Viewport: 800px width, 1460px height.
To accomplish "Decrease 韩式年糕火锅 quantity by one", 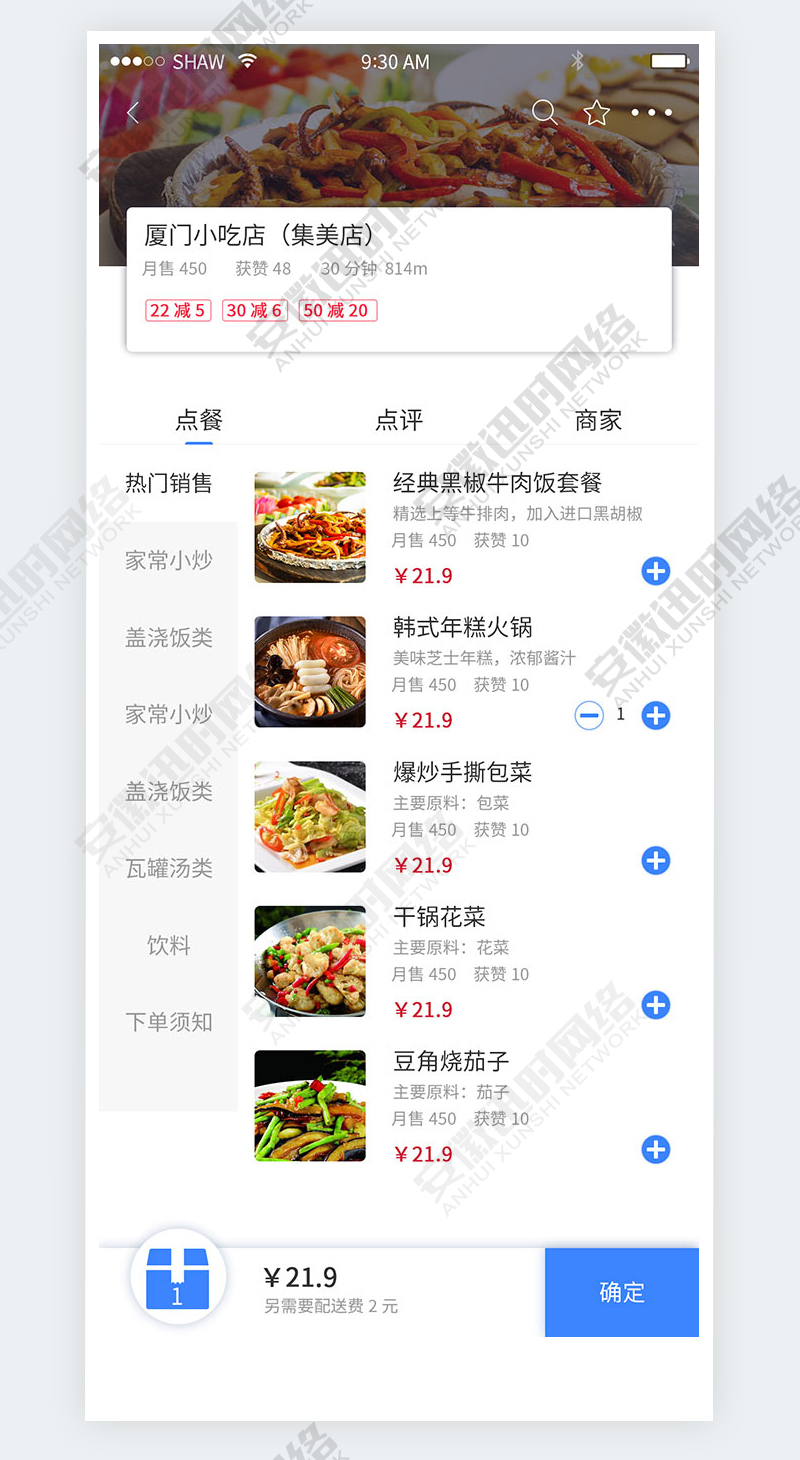I will coord(589,715).
